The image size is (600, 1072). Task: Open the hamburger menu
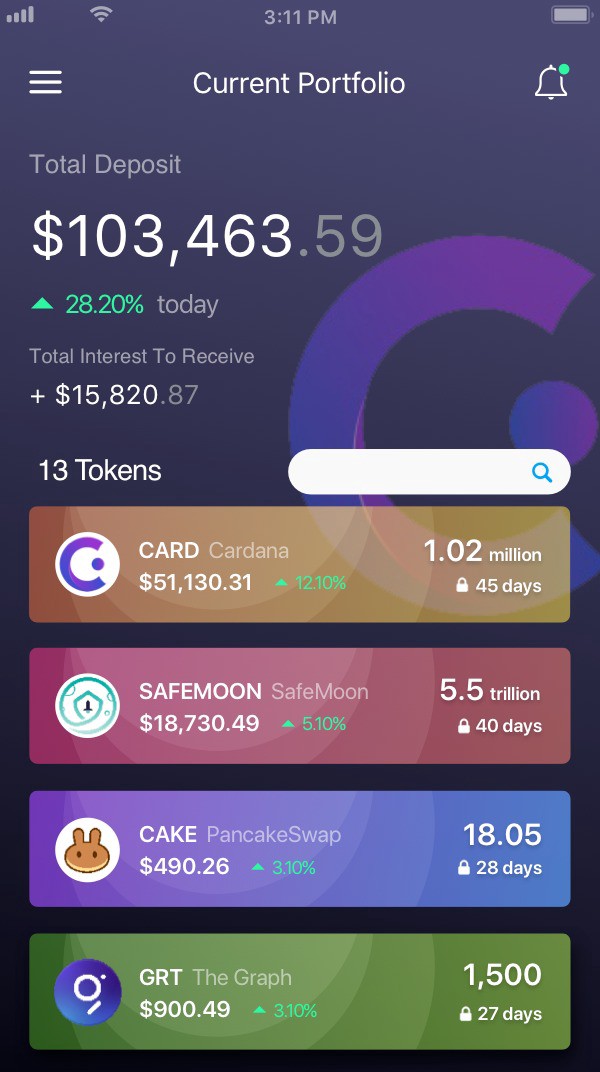click(46, 83)
